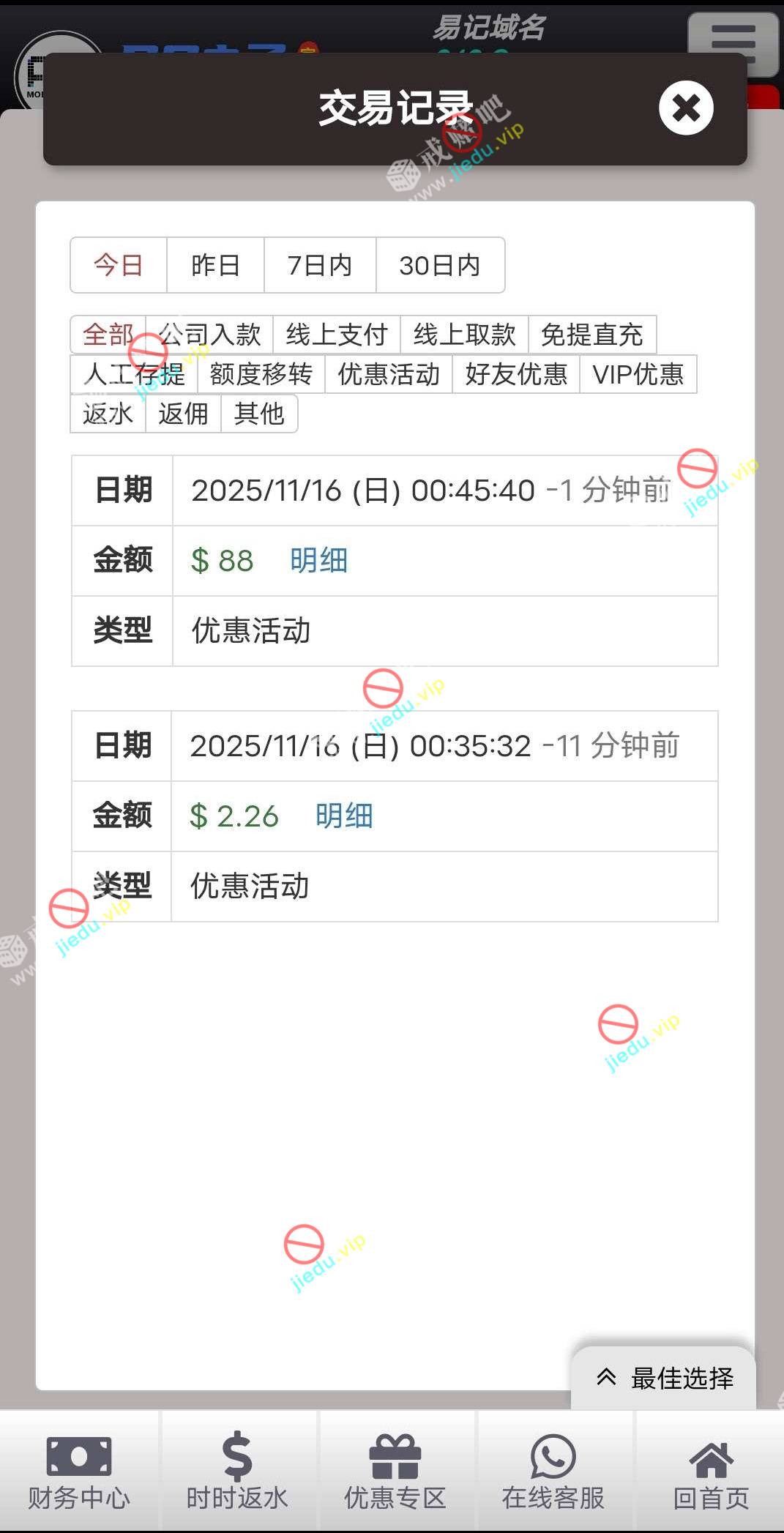Open 时时返水

click(237, 1470)
